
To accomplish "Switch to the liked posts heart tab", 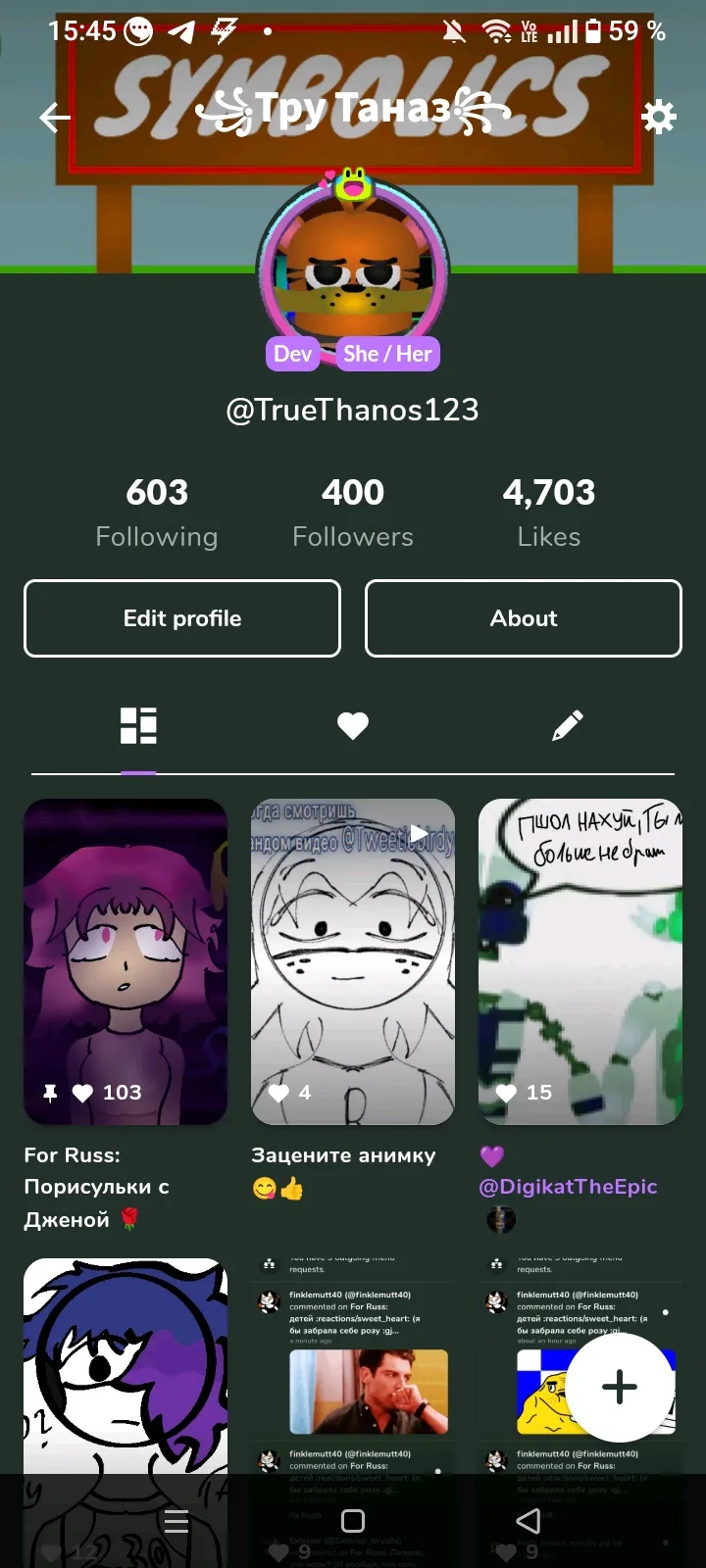I will [x=353, y=726].
